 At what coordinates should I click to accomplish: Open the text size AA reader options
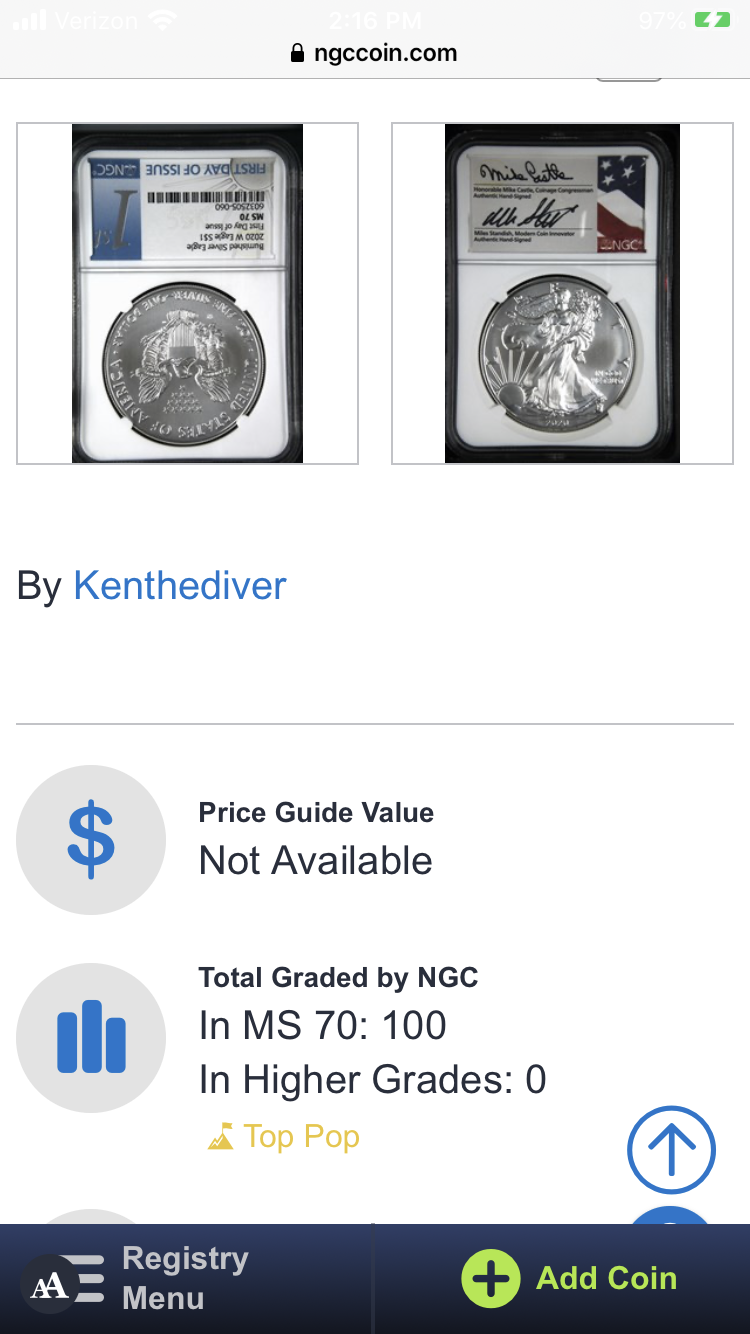pyautogui.click(x=49, y=1285)
